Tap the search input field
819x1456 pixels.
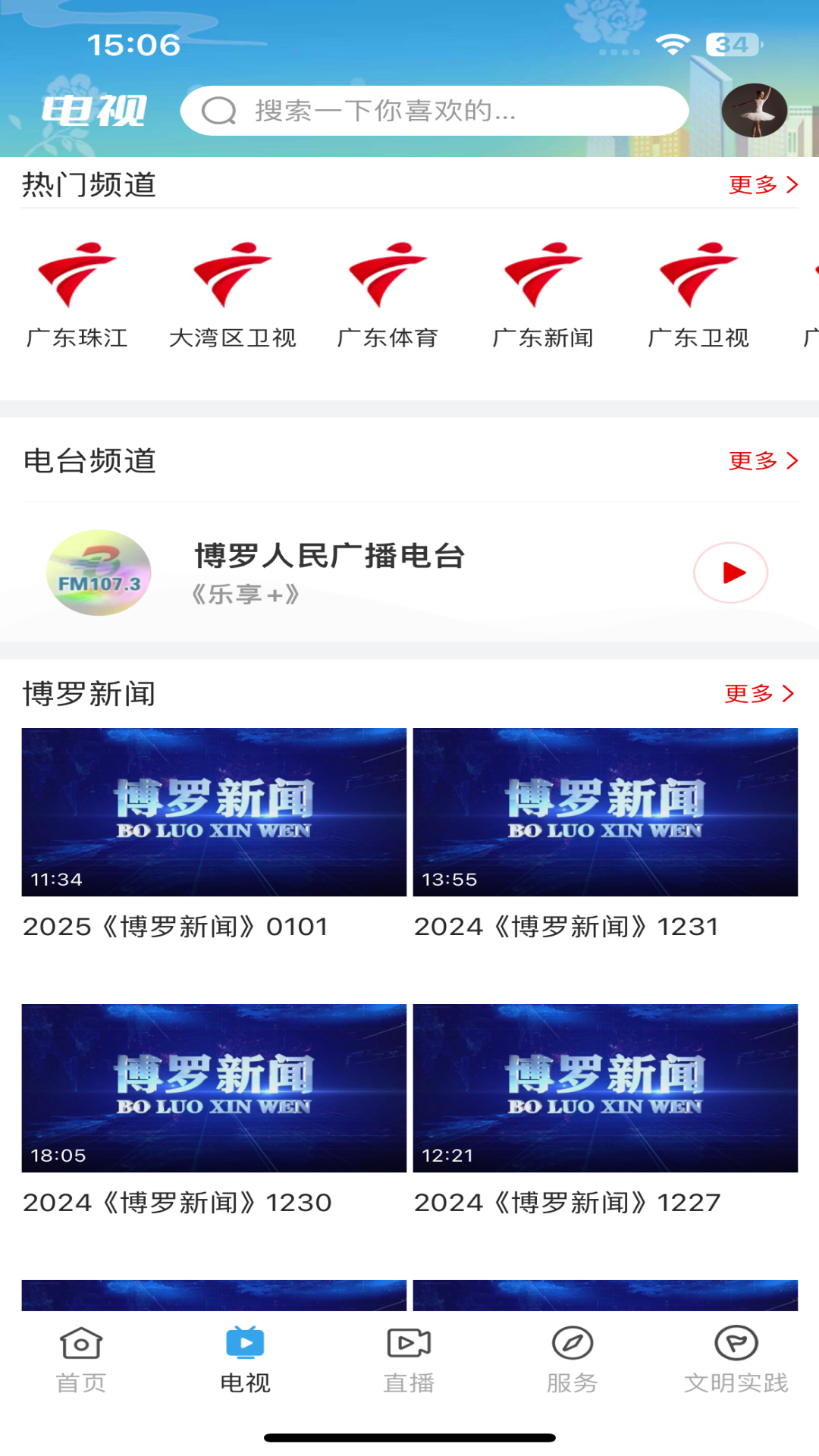tap(436, 111)
